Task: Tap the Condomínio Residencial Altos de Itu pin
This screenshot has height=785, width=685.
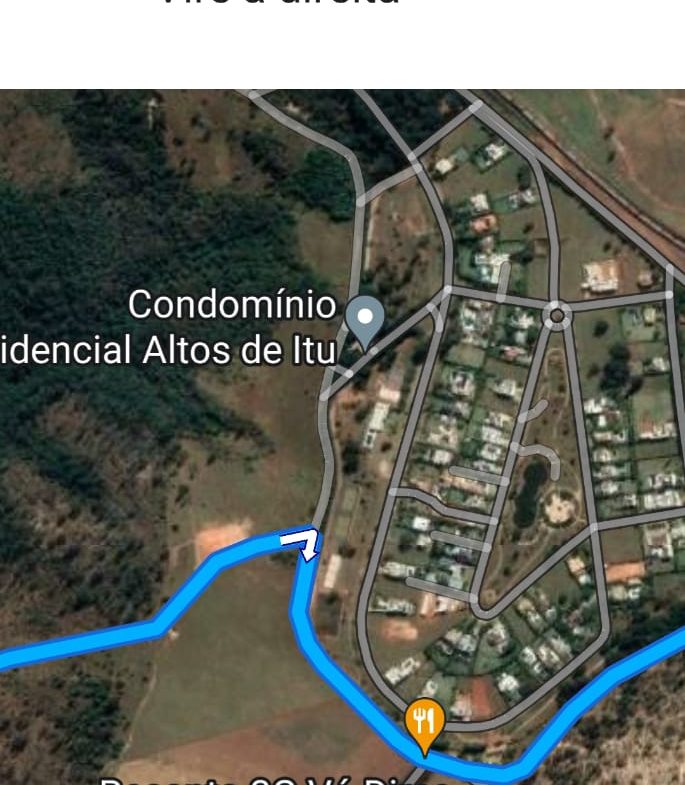Action: pos(365,319)
